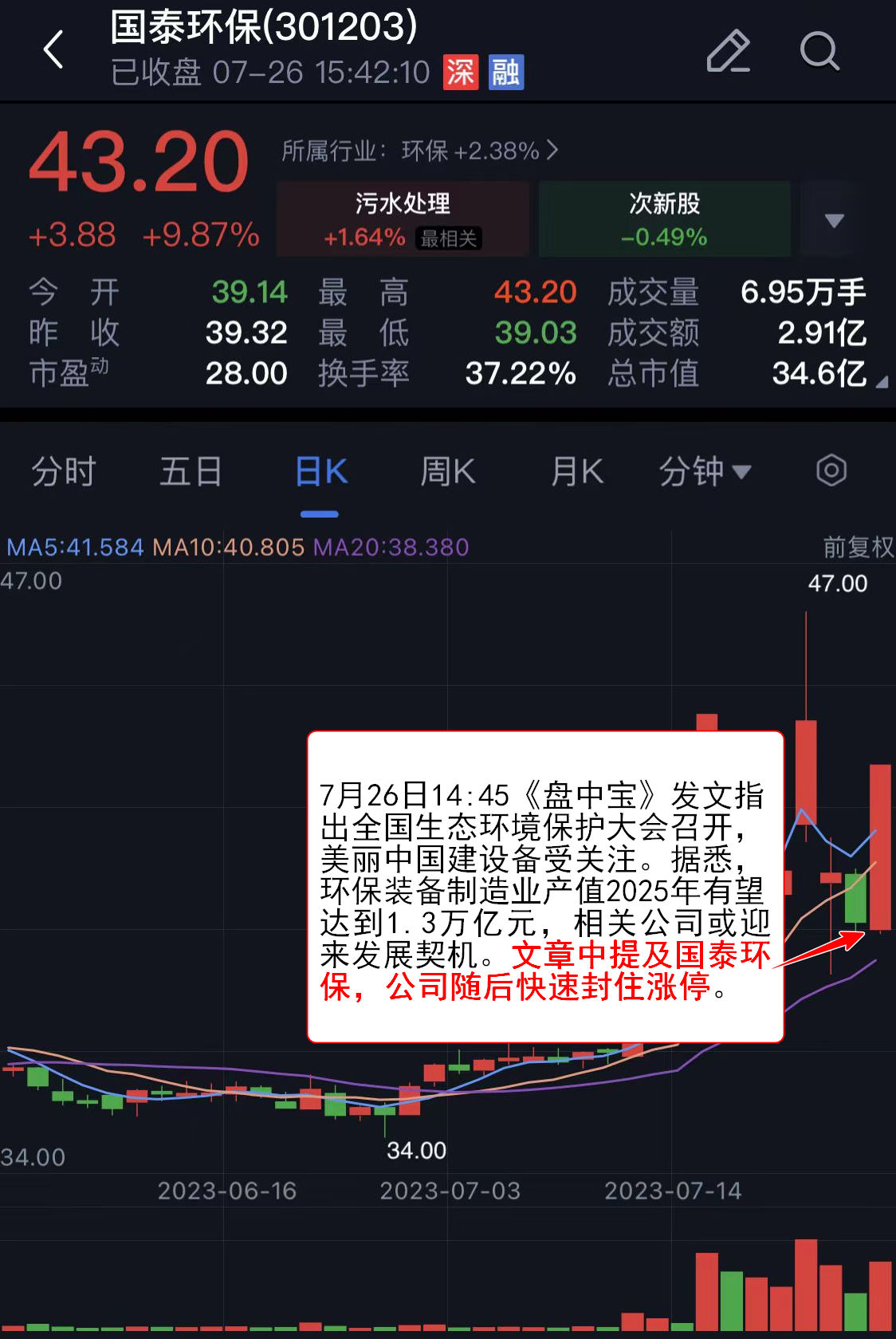
Task: Switch to the 月K chart tab
Action: click(x=576, y=472)
